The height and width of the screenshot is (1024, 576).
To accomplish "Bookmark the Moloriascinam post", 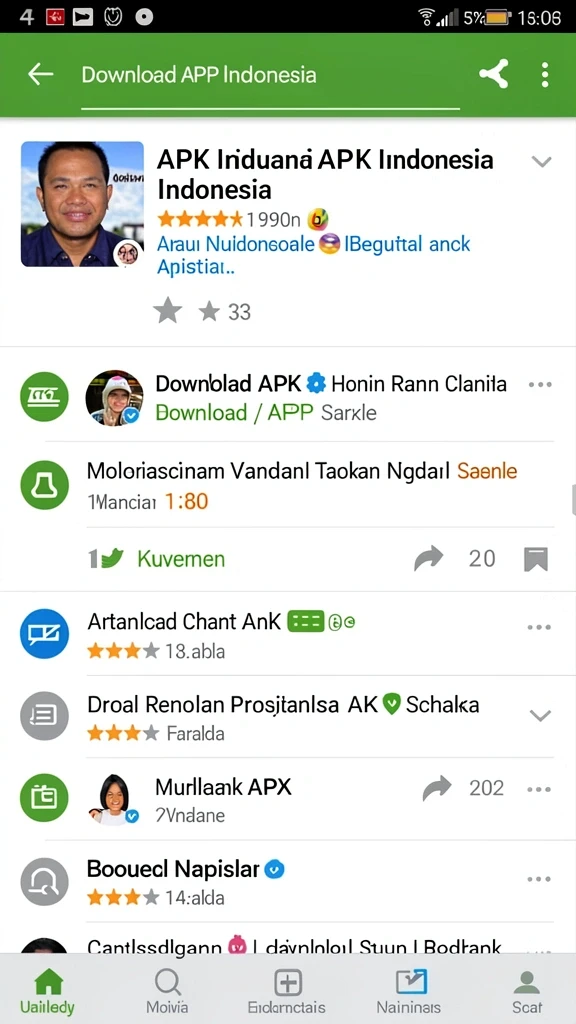I will tap(536, 560).
